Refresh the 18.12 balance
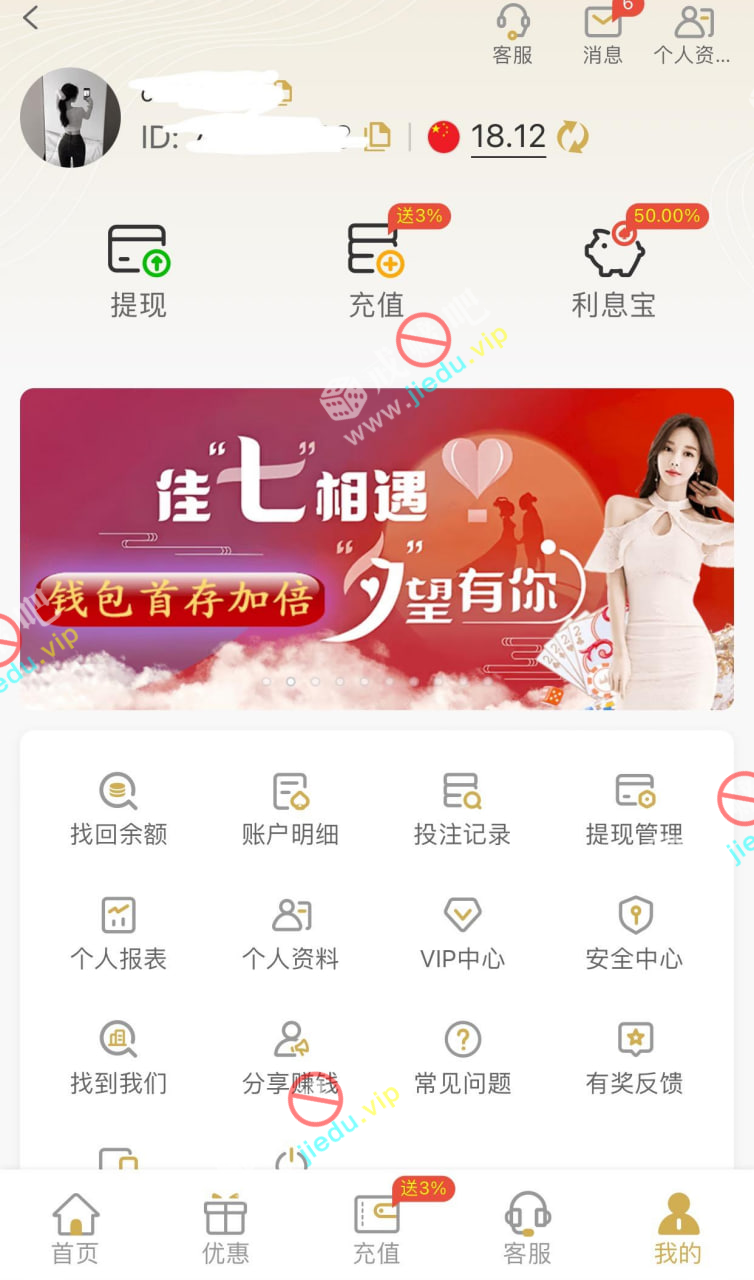The image size is (754, 1280). [x=573, y=137]
